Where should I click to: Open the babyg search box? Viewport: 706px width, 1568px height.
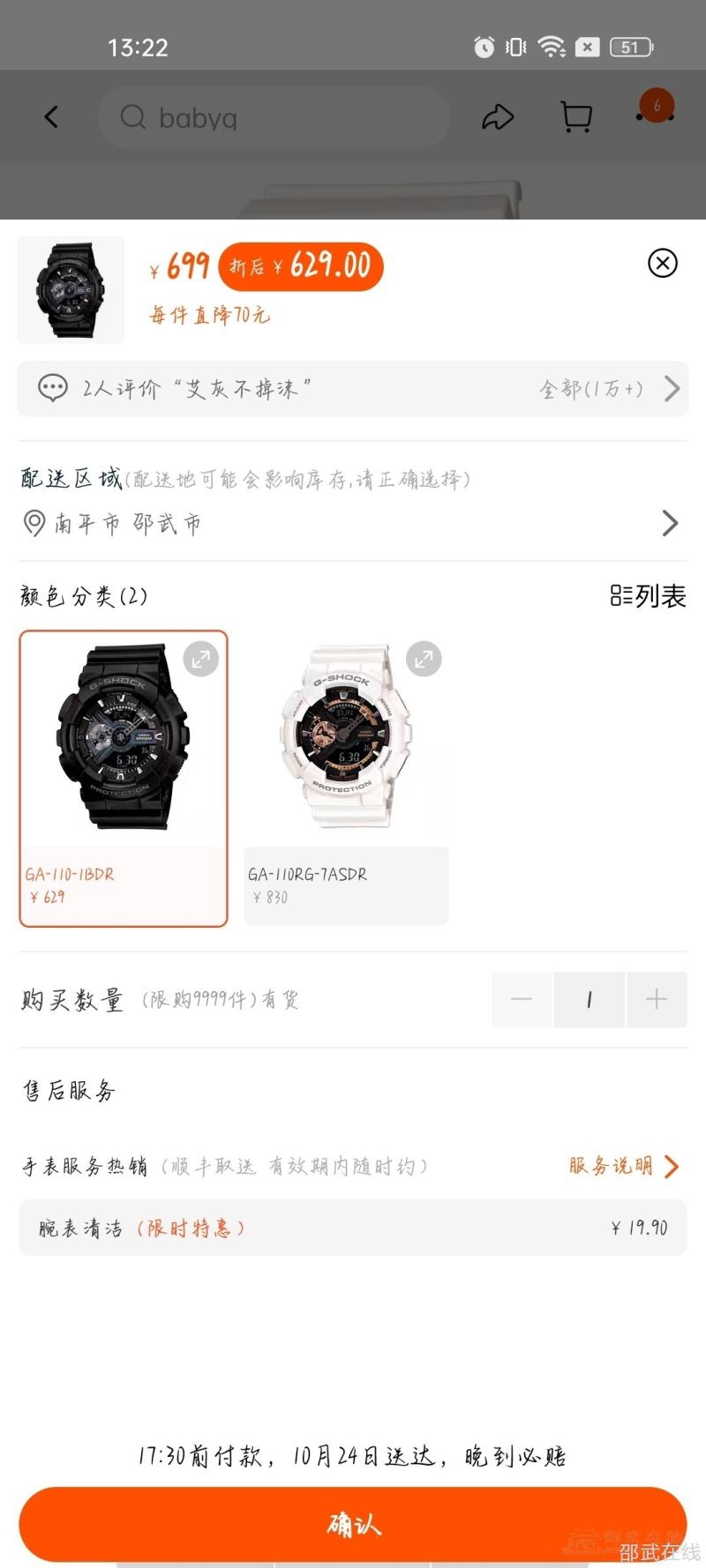coord(274,117)
